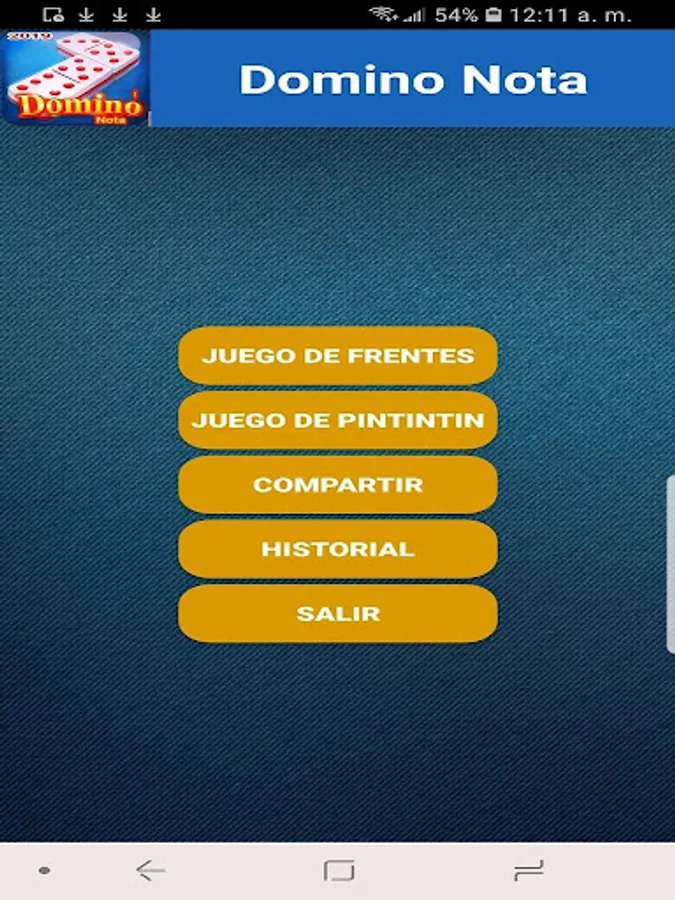This screenshot has width=675, height=900.
Task: Go back using the system back arrow
Action: click(x=150, y=871)
